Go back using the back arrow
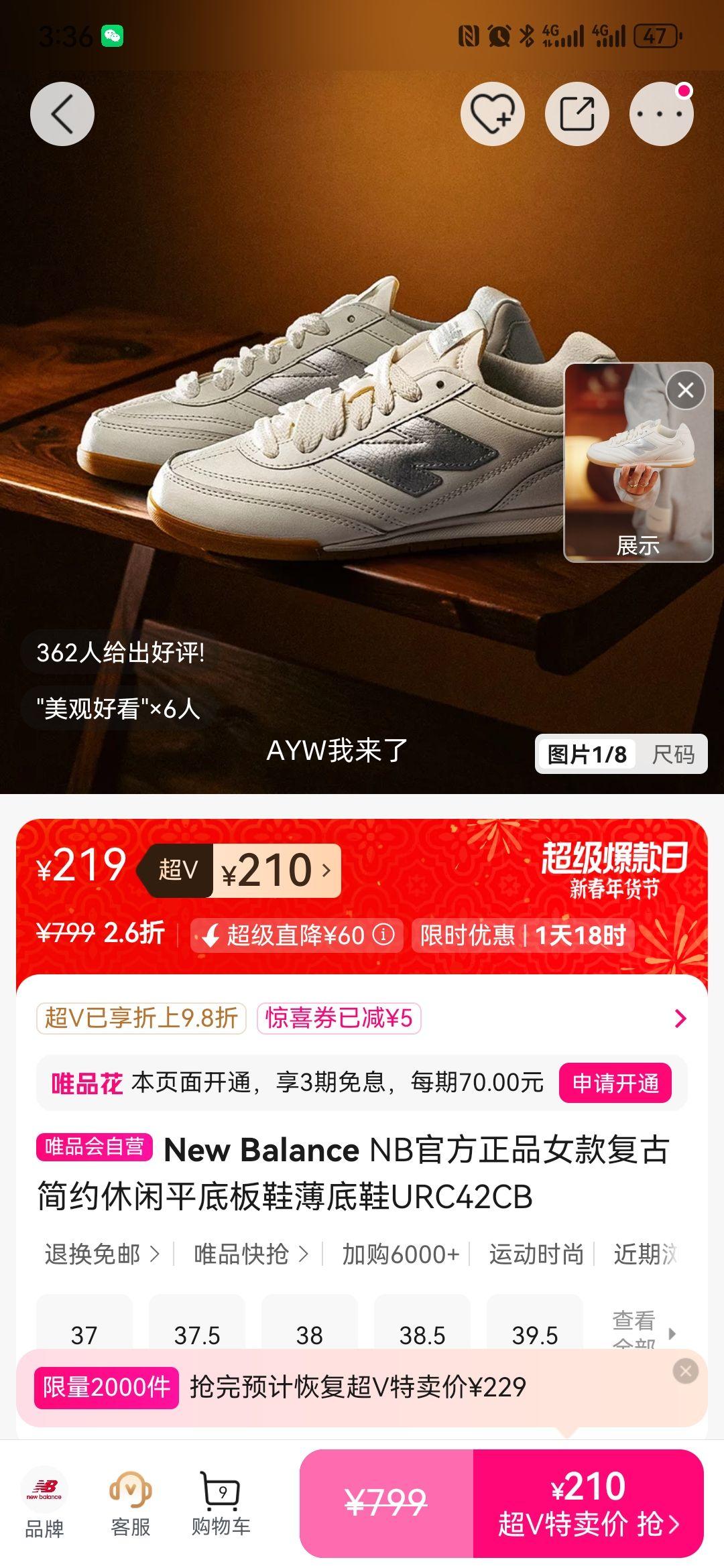The image size is (724, 1568). [63, 114]
